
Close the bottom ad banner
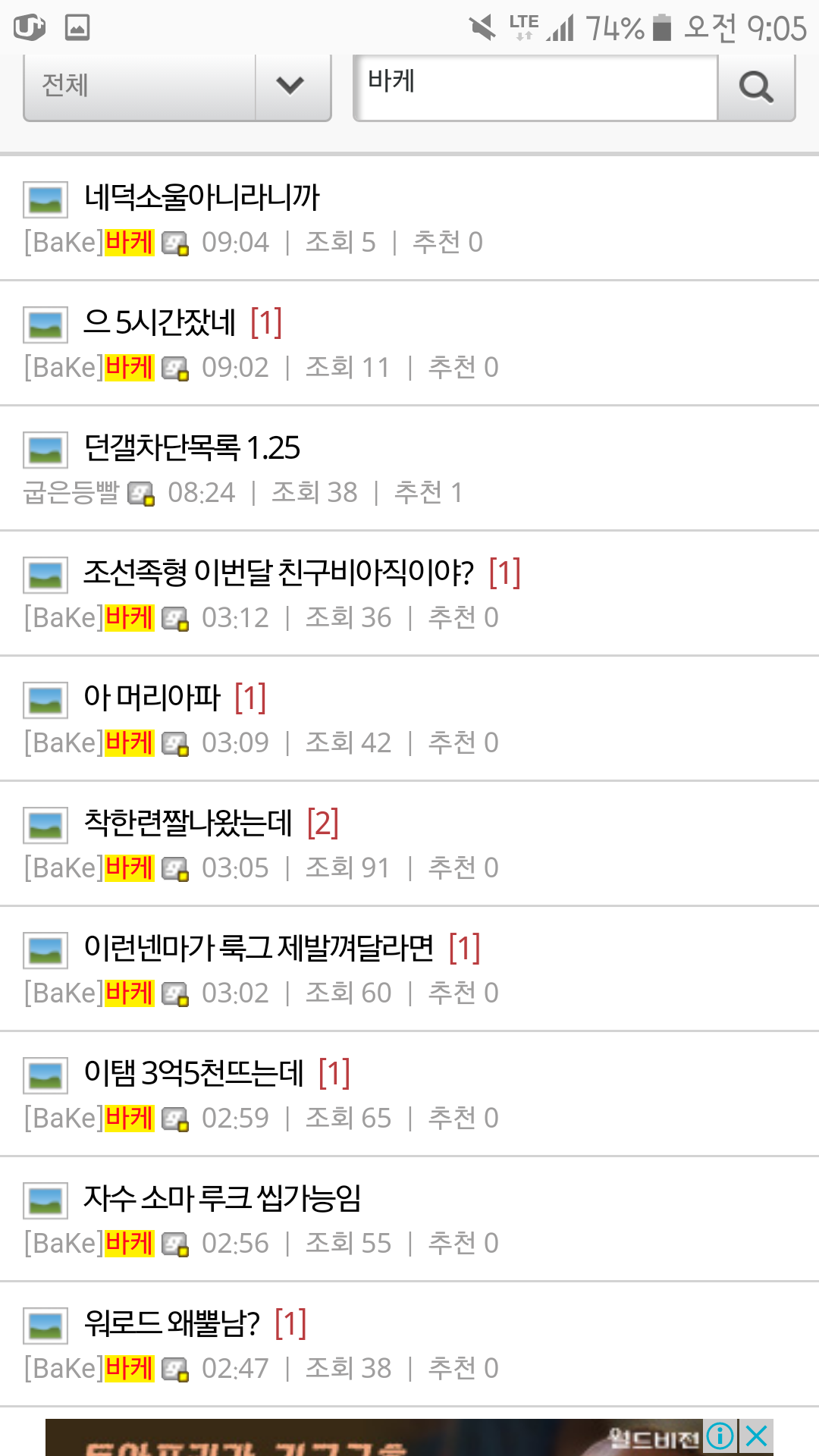pyautogui.click(x=756, y=1436)
